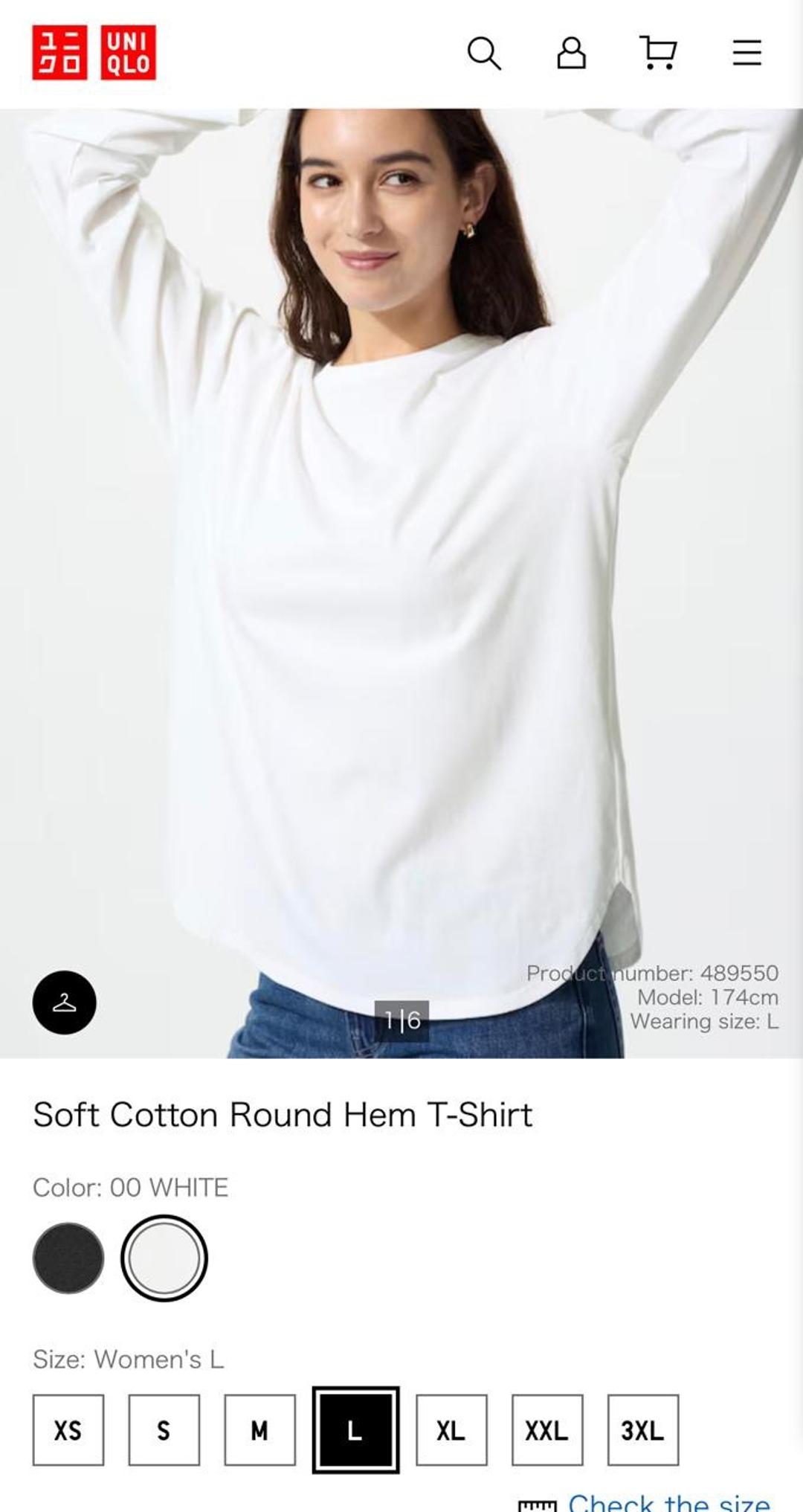The image size is (803, 1512).
Task: Open the account profile icon
Action: (x=571, y=53)
